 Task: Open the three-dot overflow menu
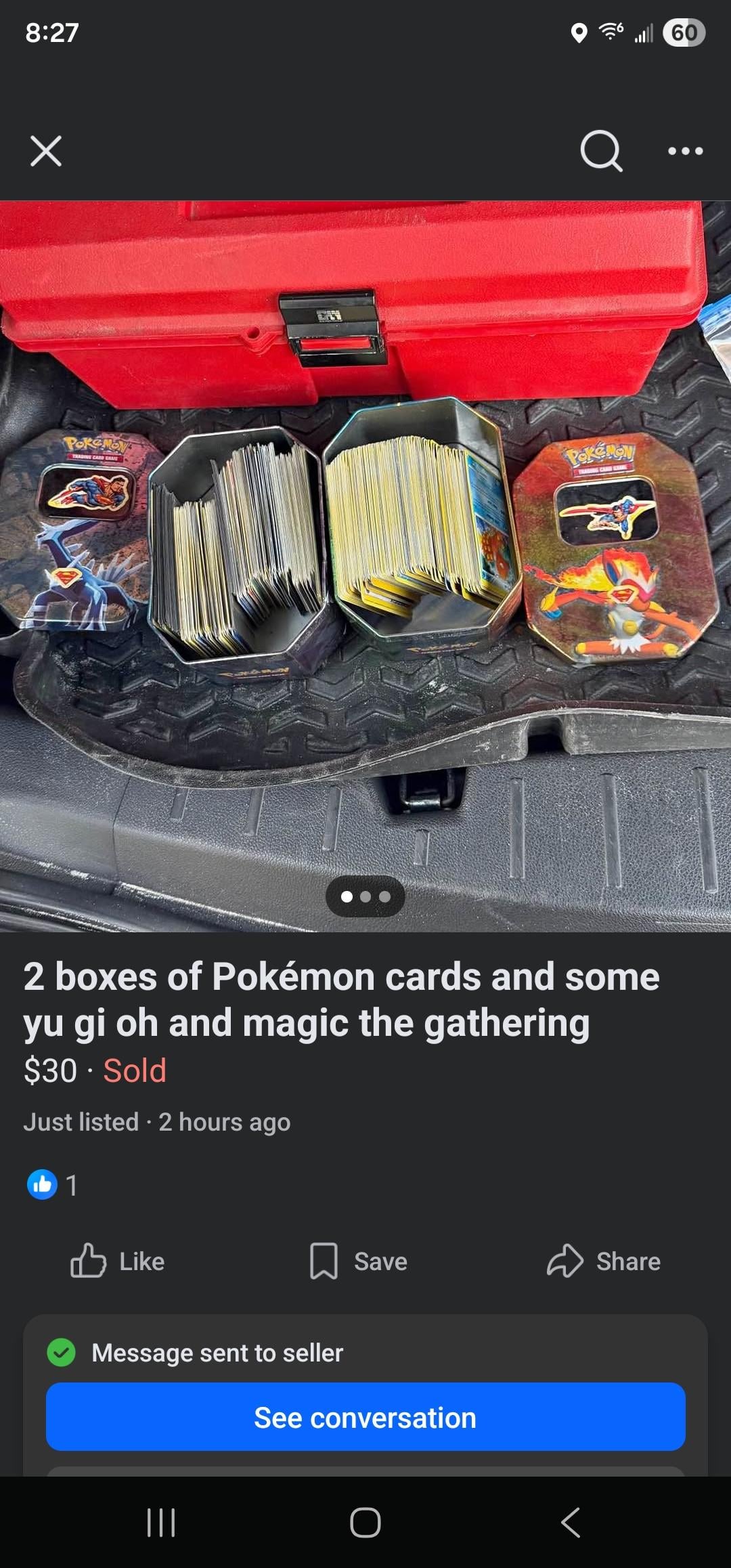pos(685,150)
